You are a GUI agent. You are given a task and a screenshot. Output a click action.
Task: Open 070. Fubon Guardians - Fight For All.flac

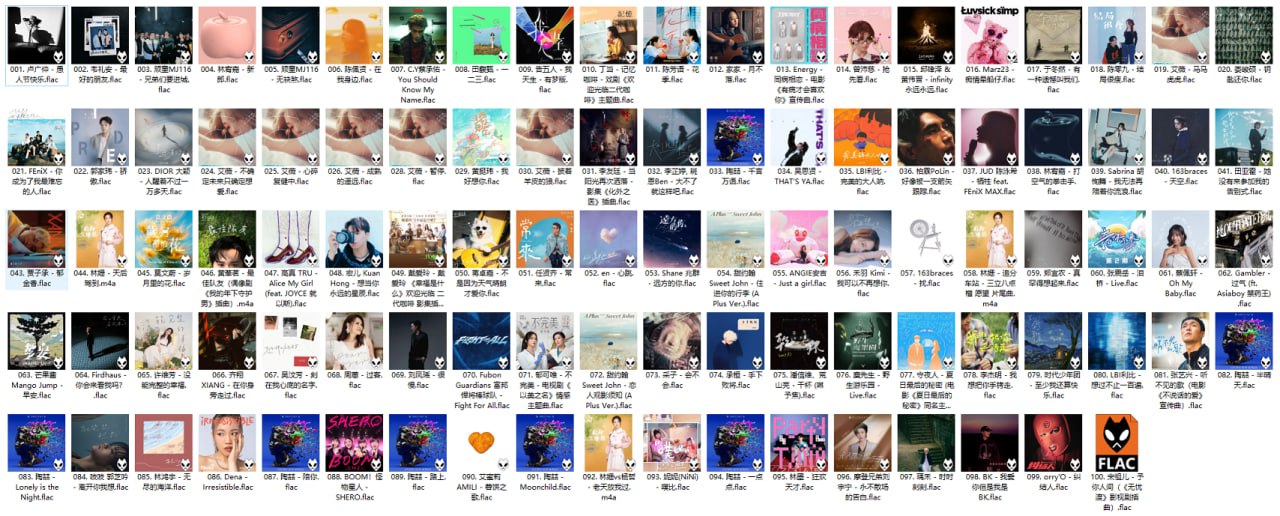click(481, 342)
